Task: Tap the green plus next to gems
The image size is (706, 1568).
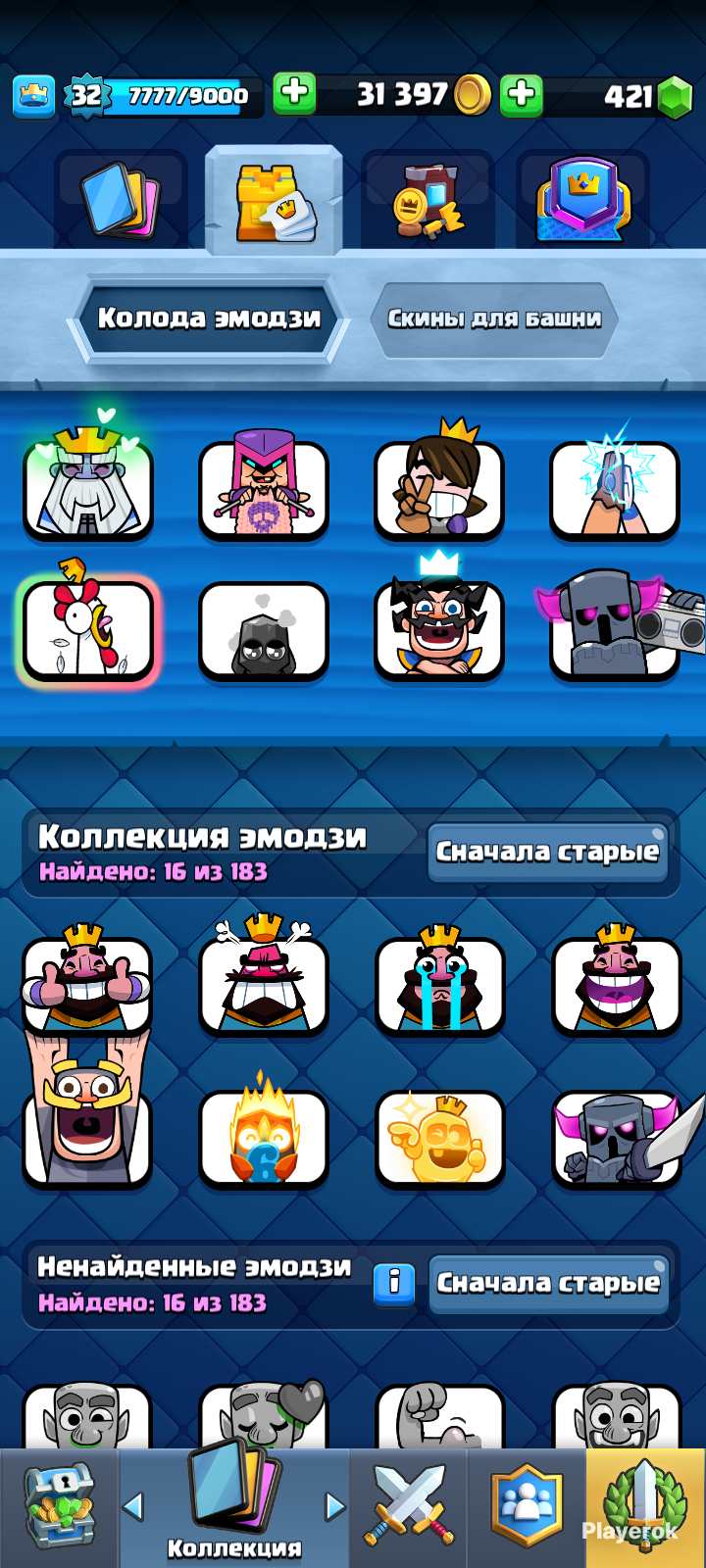Action: [522, 95]
